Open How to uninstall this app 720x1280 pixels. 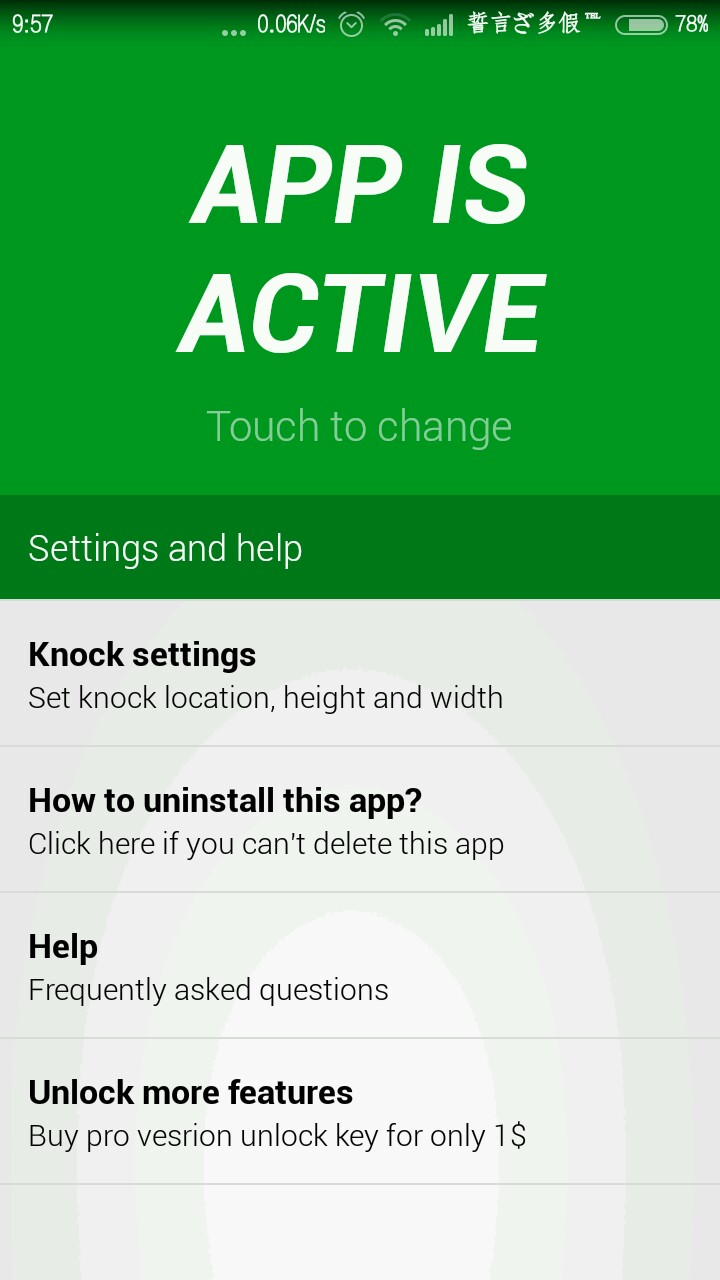(x=360, y=820)
